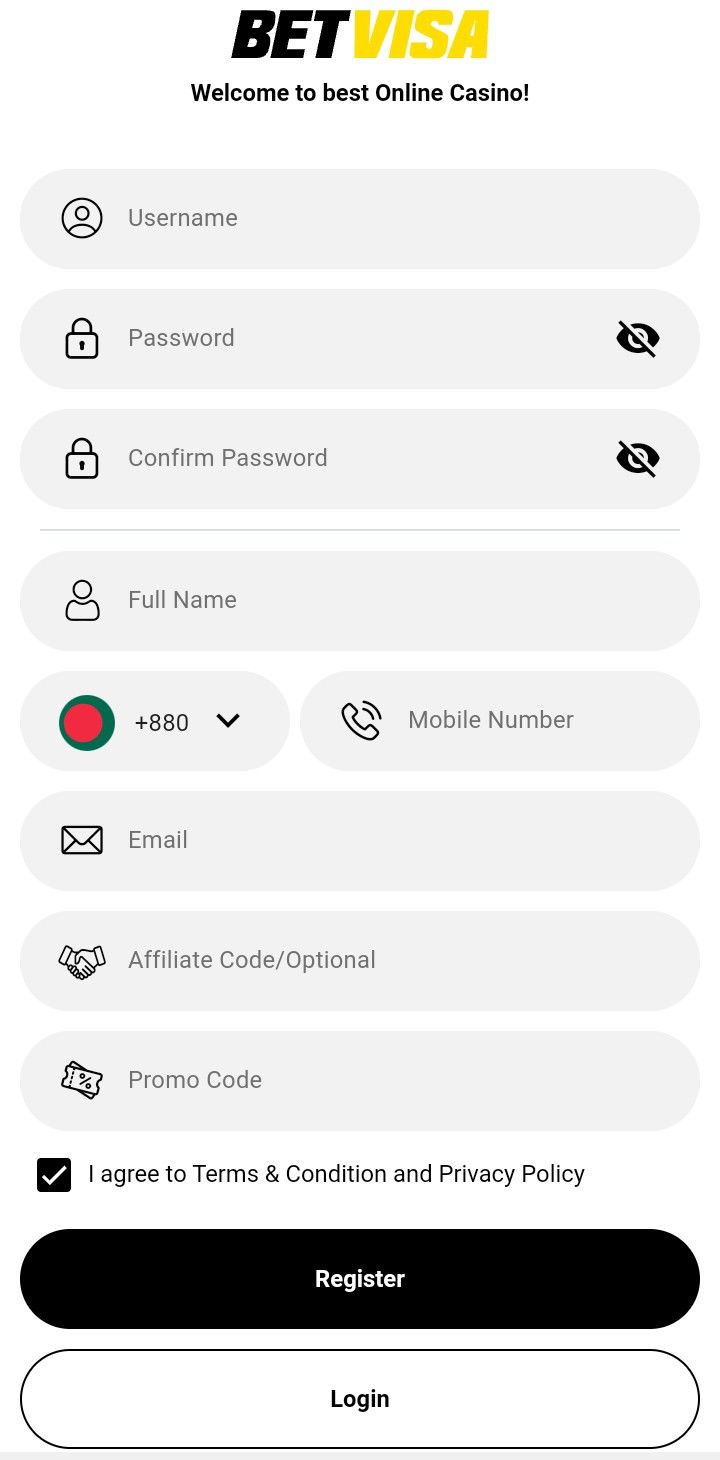Uncheck the Terms & Condition agreement box
This screenshot has width=720, height=1460.
pos(54,1175)
